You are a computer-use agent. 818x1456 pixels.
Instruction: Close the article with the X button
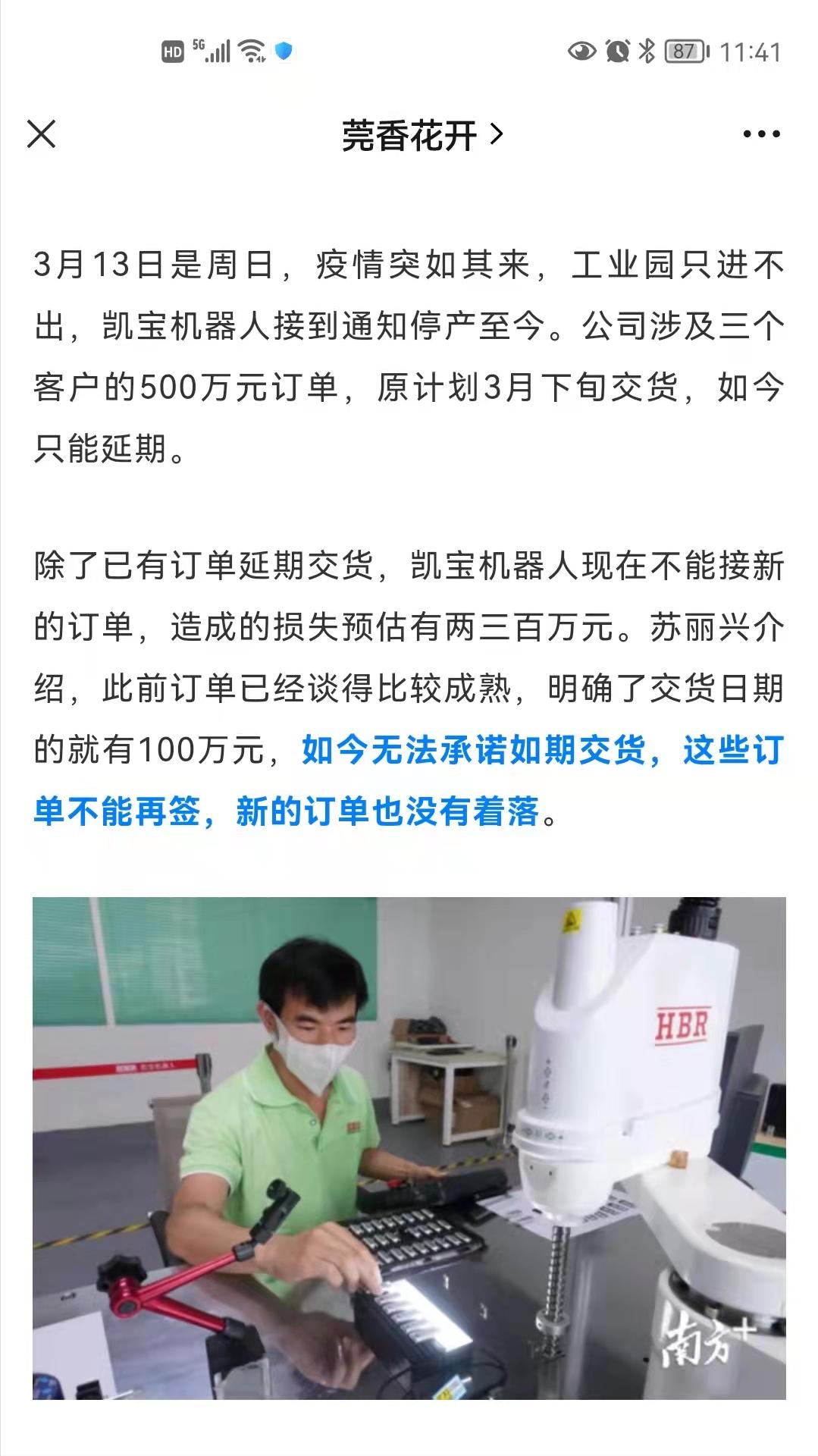click(42, 135)
